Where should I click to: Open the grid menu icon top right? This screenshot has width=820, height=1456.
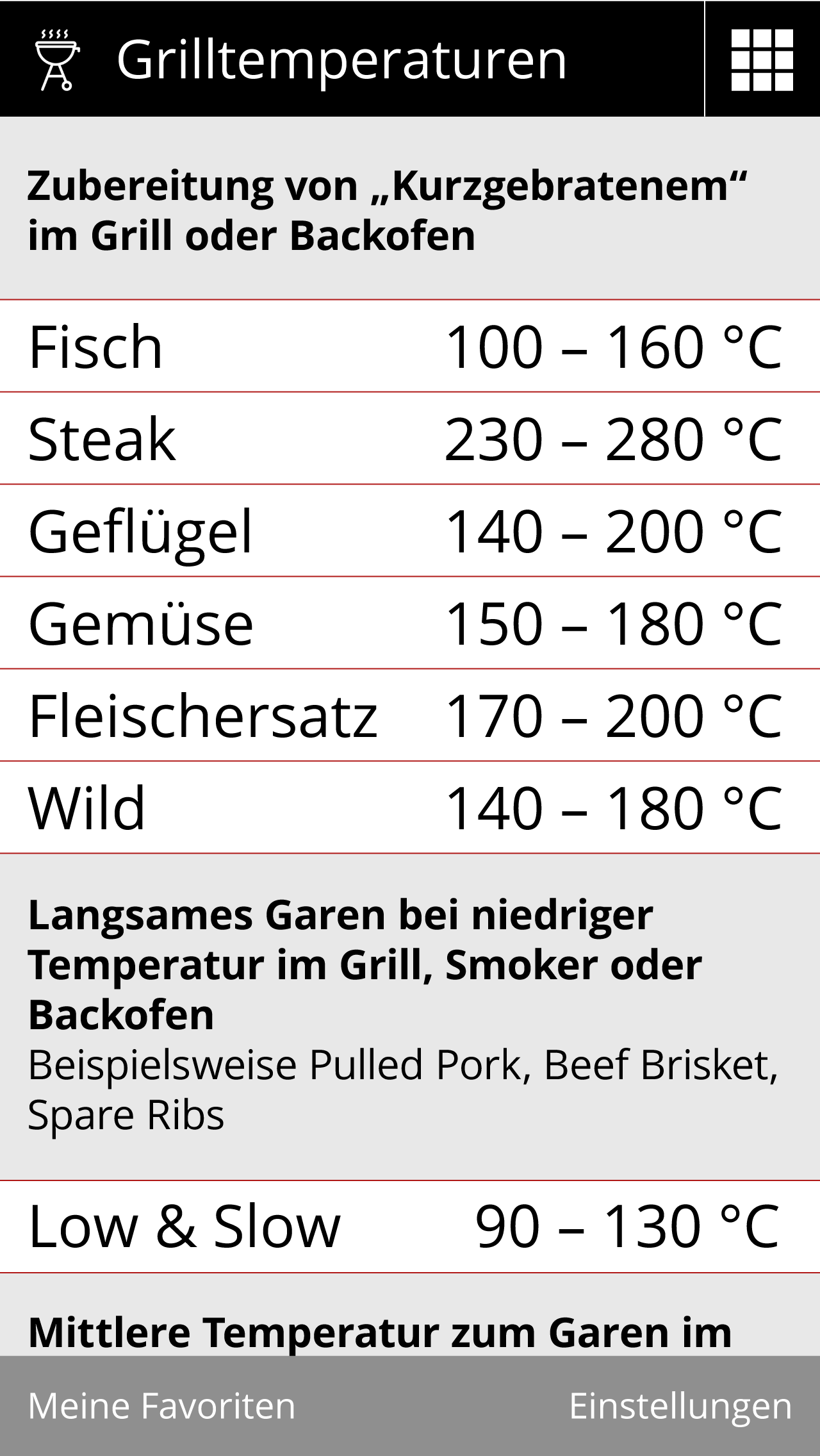(x=762, y=59)
